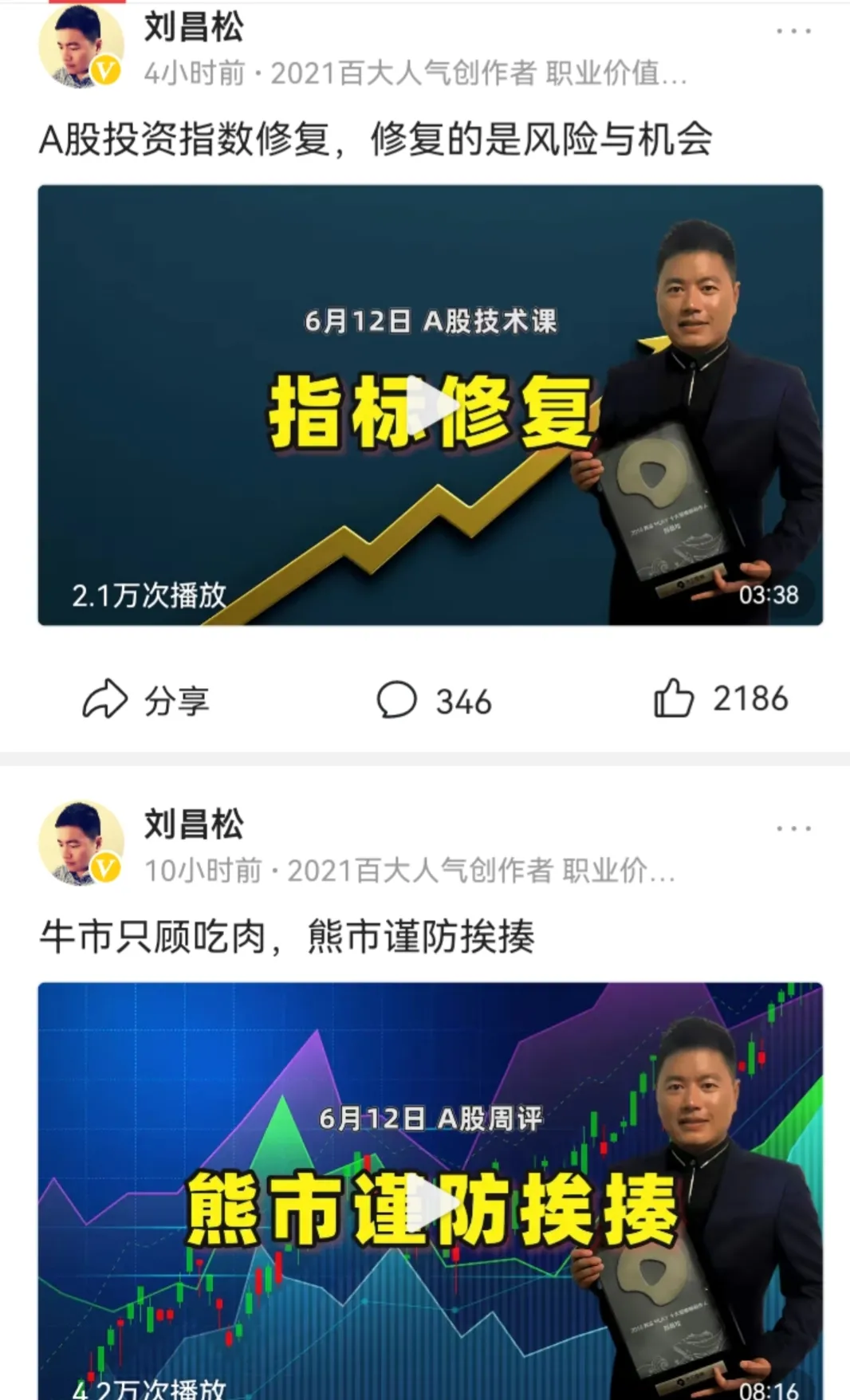The height and width of the screenshot is (1400, 850).
Task: Play the 指标修复 video
Action: [431, 405]
